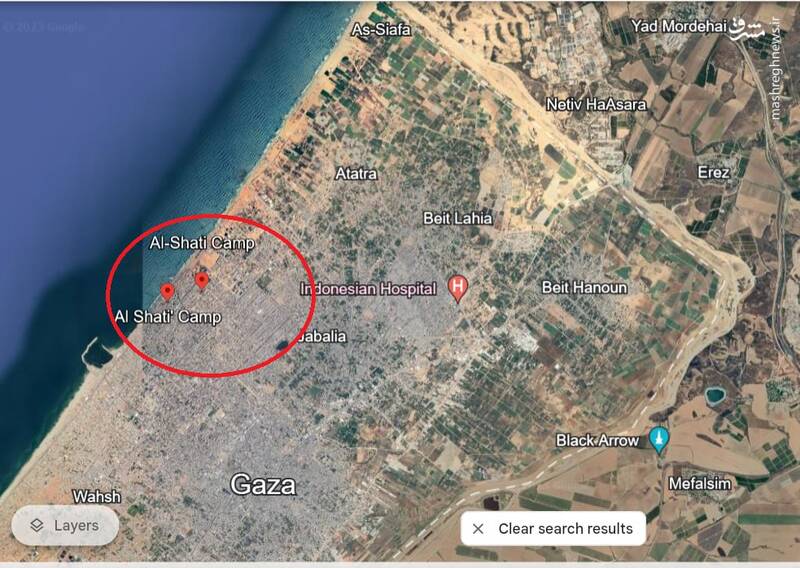The image size is (800, 568).
Task: Select the red pin above Al Shati' Camp label
Action: tap(167, 292)
